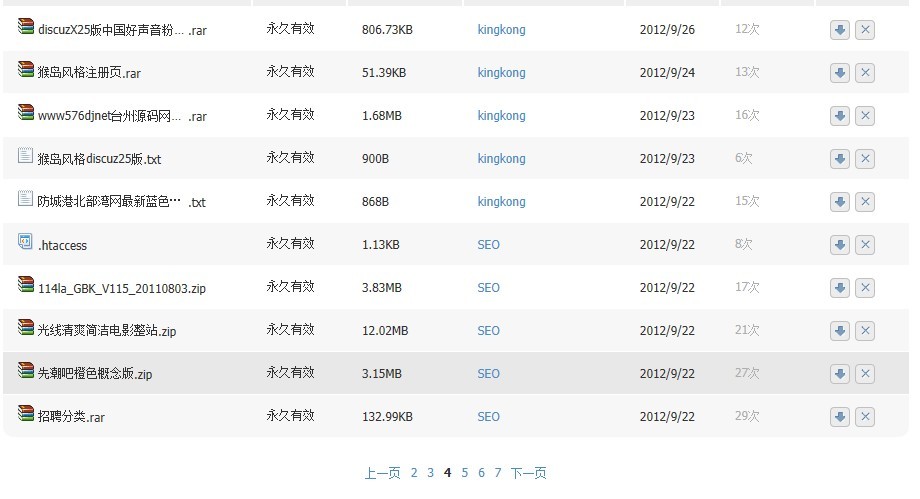920x499 pixels.
Task: Go to the next page 下一页
Action: tap(528, 473)
